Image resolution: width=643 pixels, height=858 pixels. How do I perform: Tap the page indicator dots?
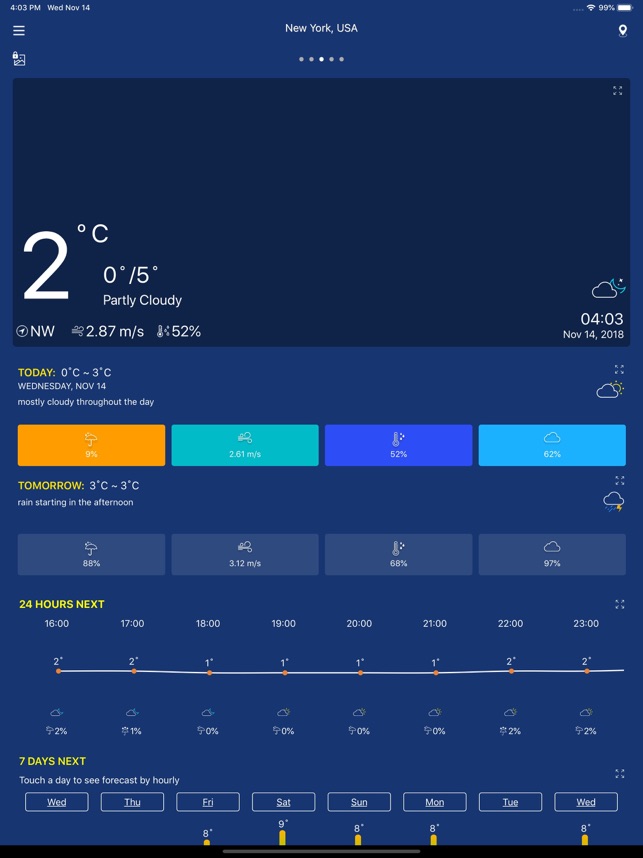tap(321, 59)
